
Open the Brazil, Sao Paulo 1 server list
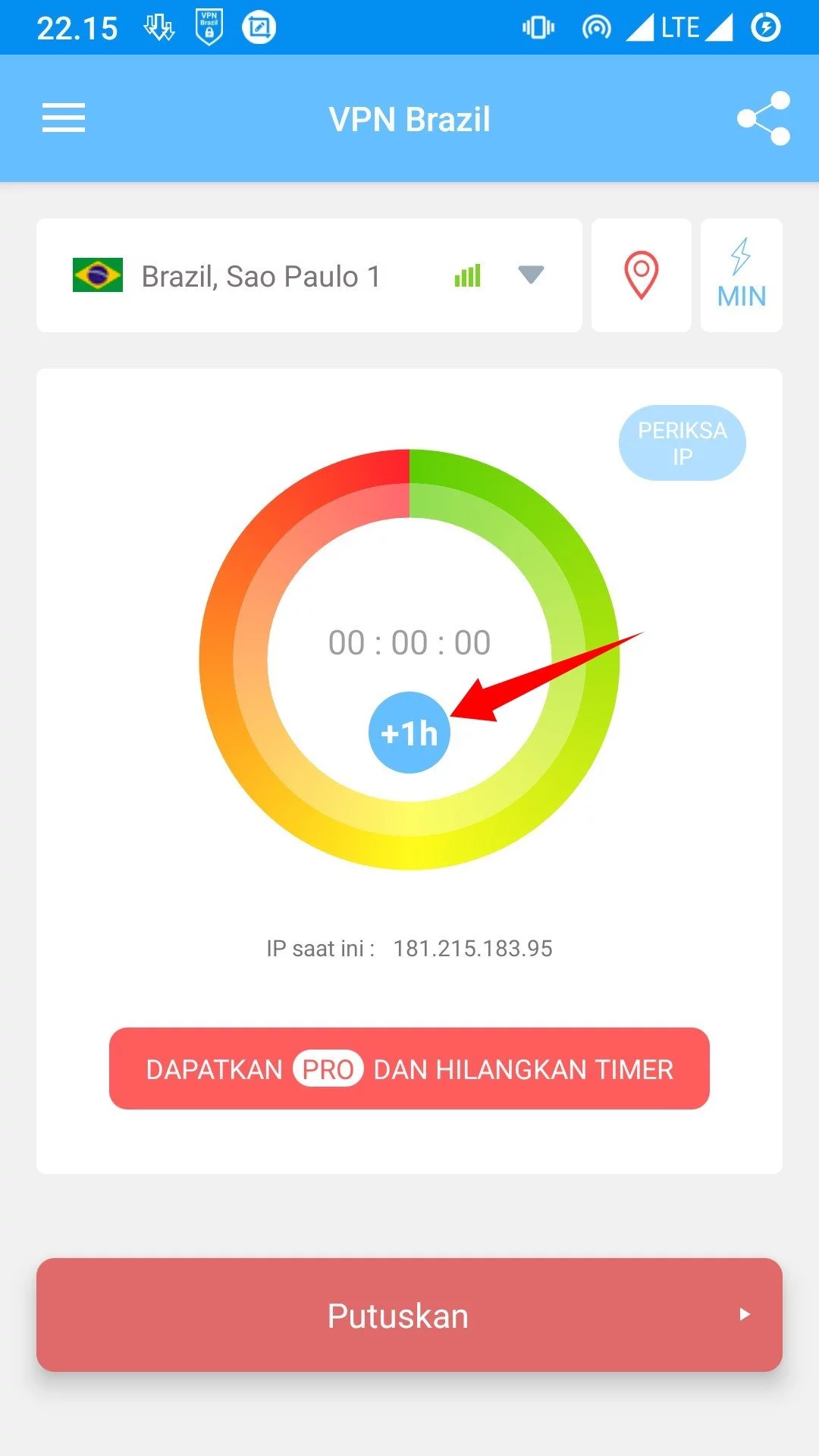(262, 275)
